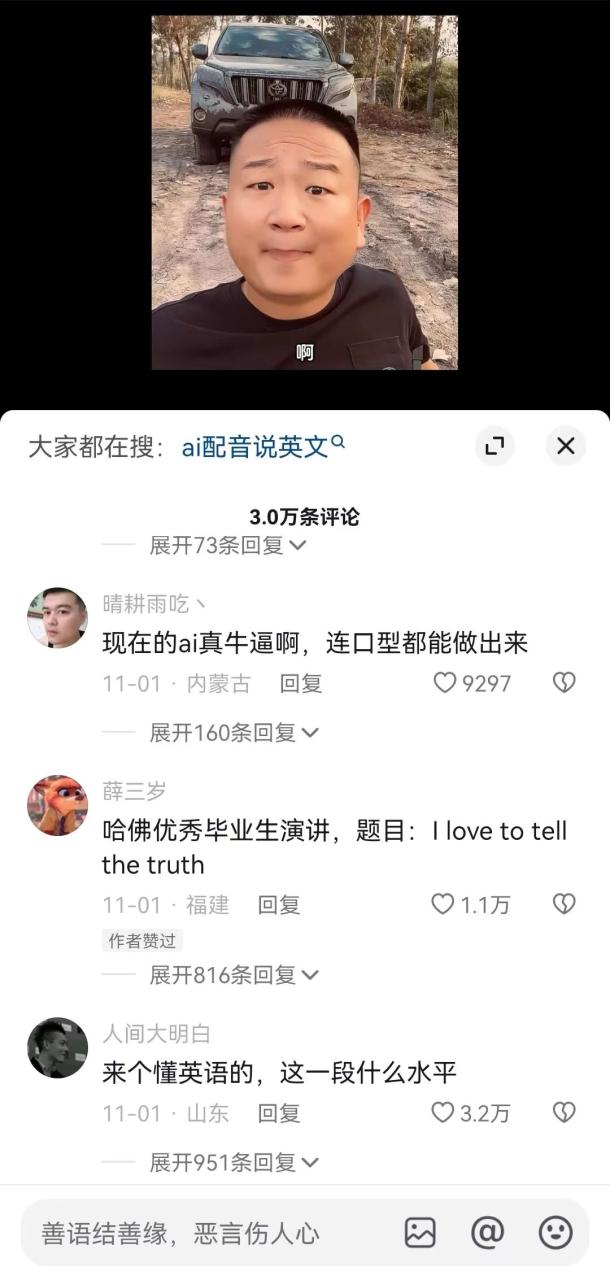This screenshot has height=1280, width=610.
Task: Expand the 951 replies
Action: [233, 1162]
